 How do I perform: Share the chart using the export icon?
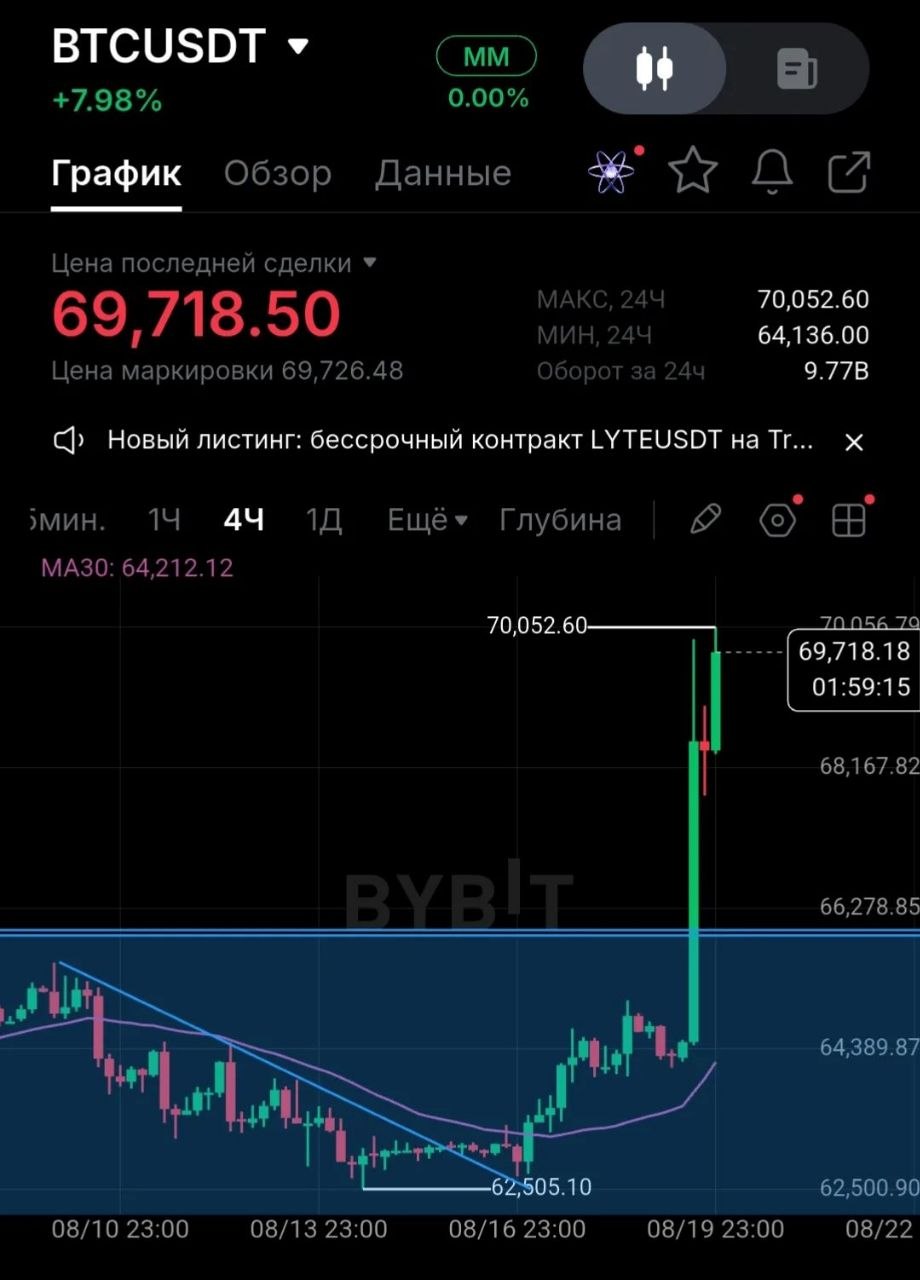tap(849, 172)
